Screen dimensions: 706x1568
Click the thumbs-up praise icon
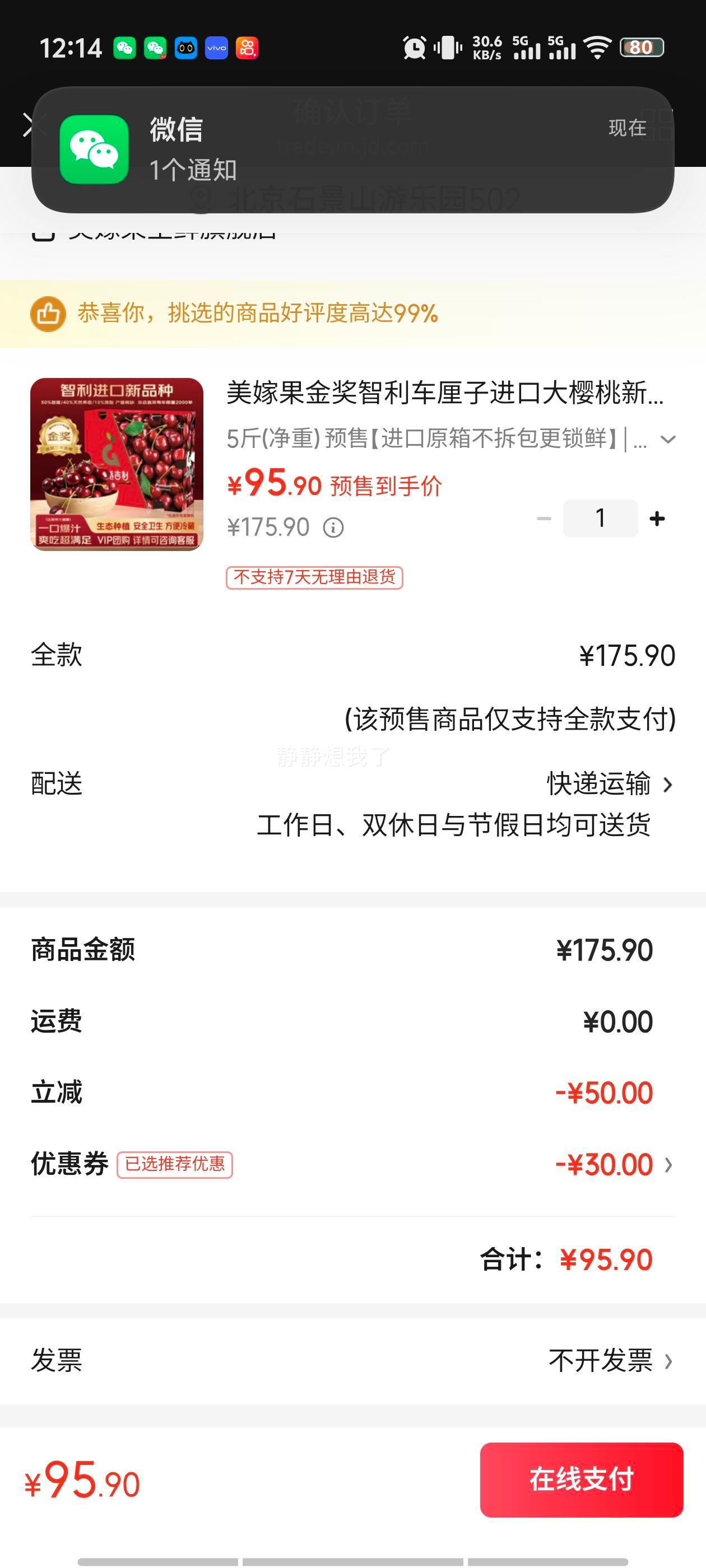click(49, 314)
